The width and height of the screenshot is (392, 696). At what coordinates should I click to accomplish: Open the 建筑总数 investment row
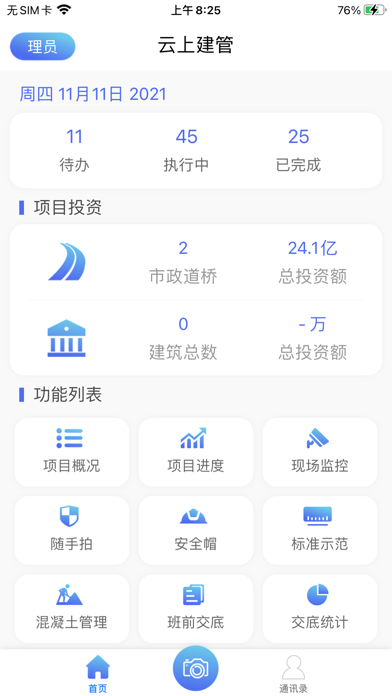[196, 338]
